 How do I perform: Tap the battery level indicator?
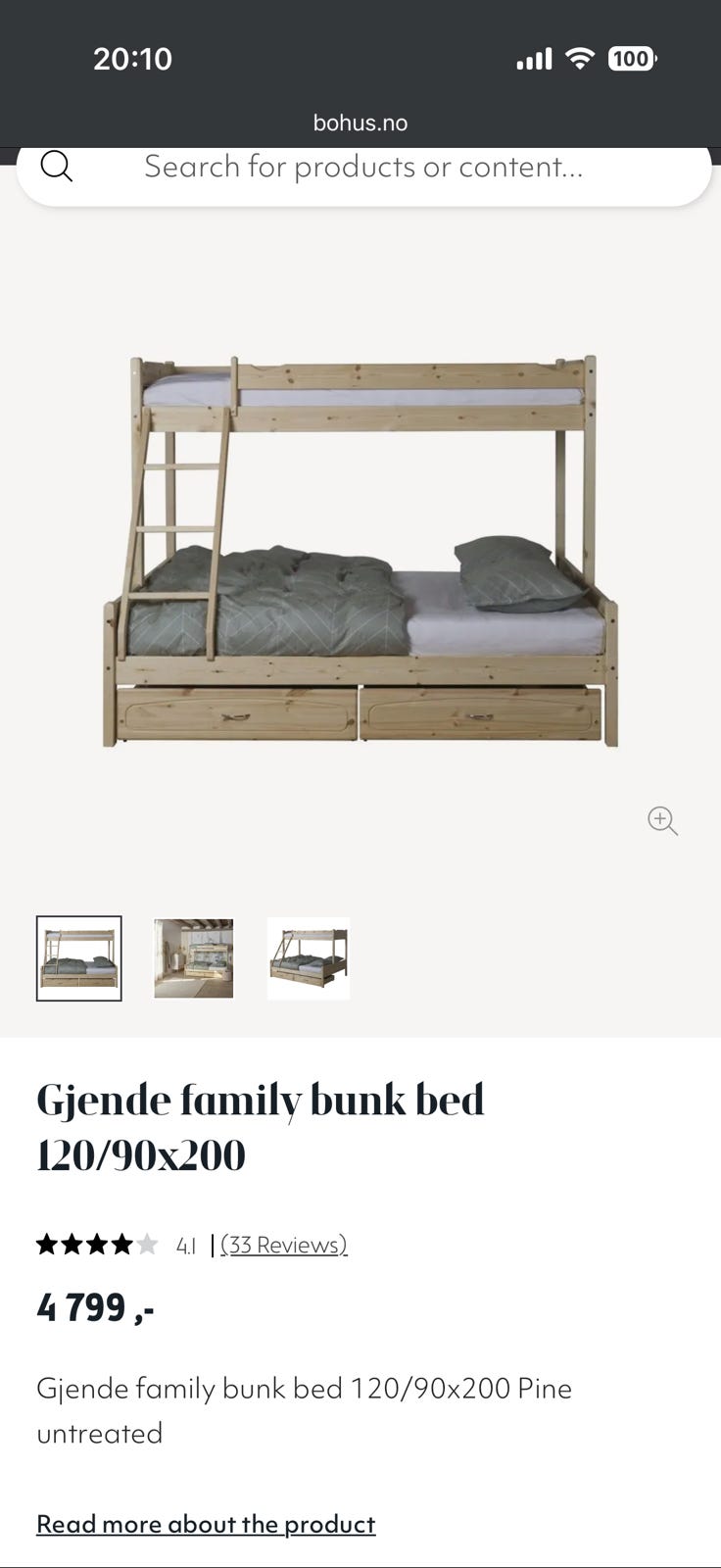coord(633,59)
